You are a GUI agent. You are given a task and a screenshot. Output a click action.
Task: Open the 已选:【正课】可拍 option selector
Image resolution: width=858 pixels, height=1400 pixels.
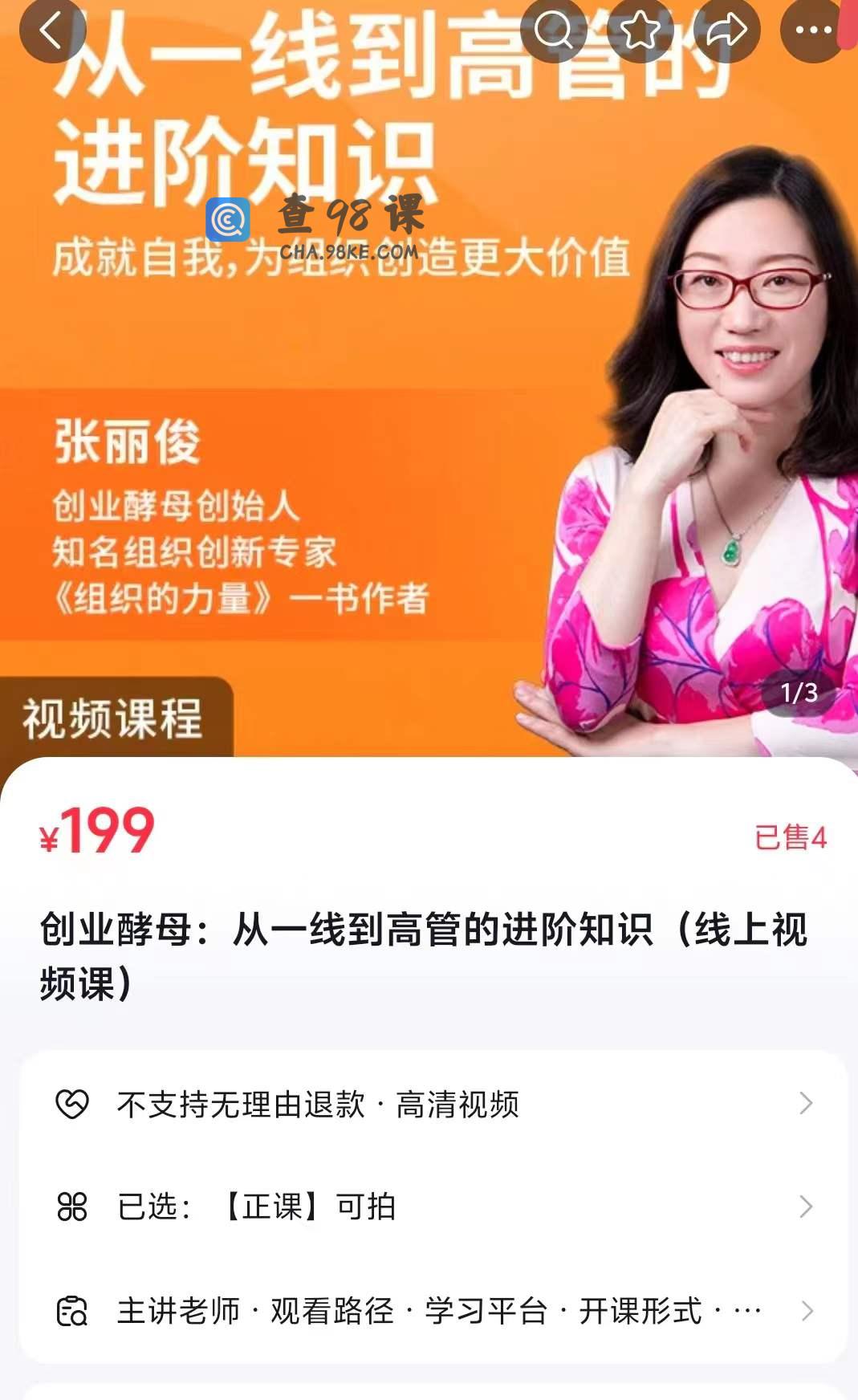click(433, 1207)
